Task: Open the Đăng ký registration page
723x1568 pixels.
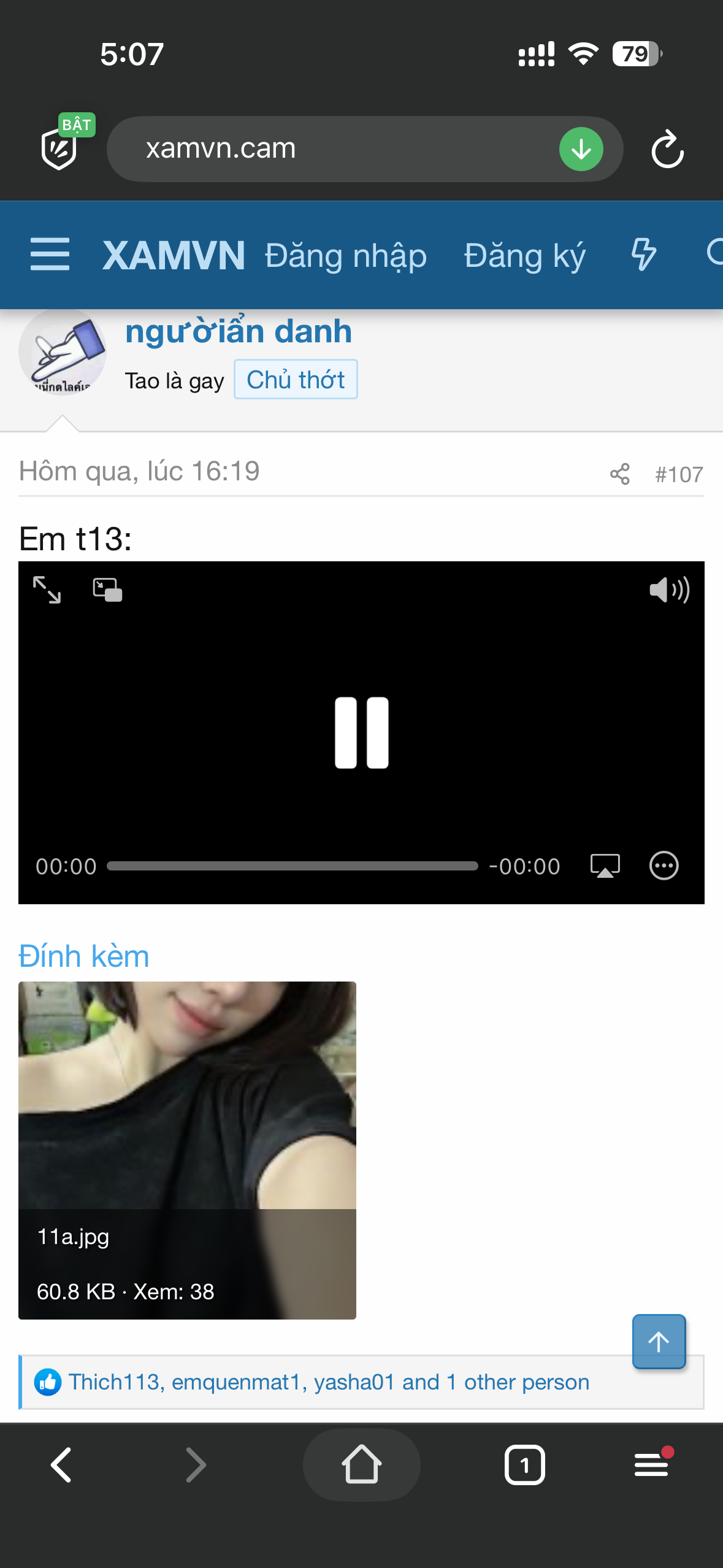Action: pyautogui.click(x=524, y=256)
